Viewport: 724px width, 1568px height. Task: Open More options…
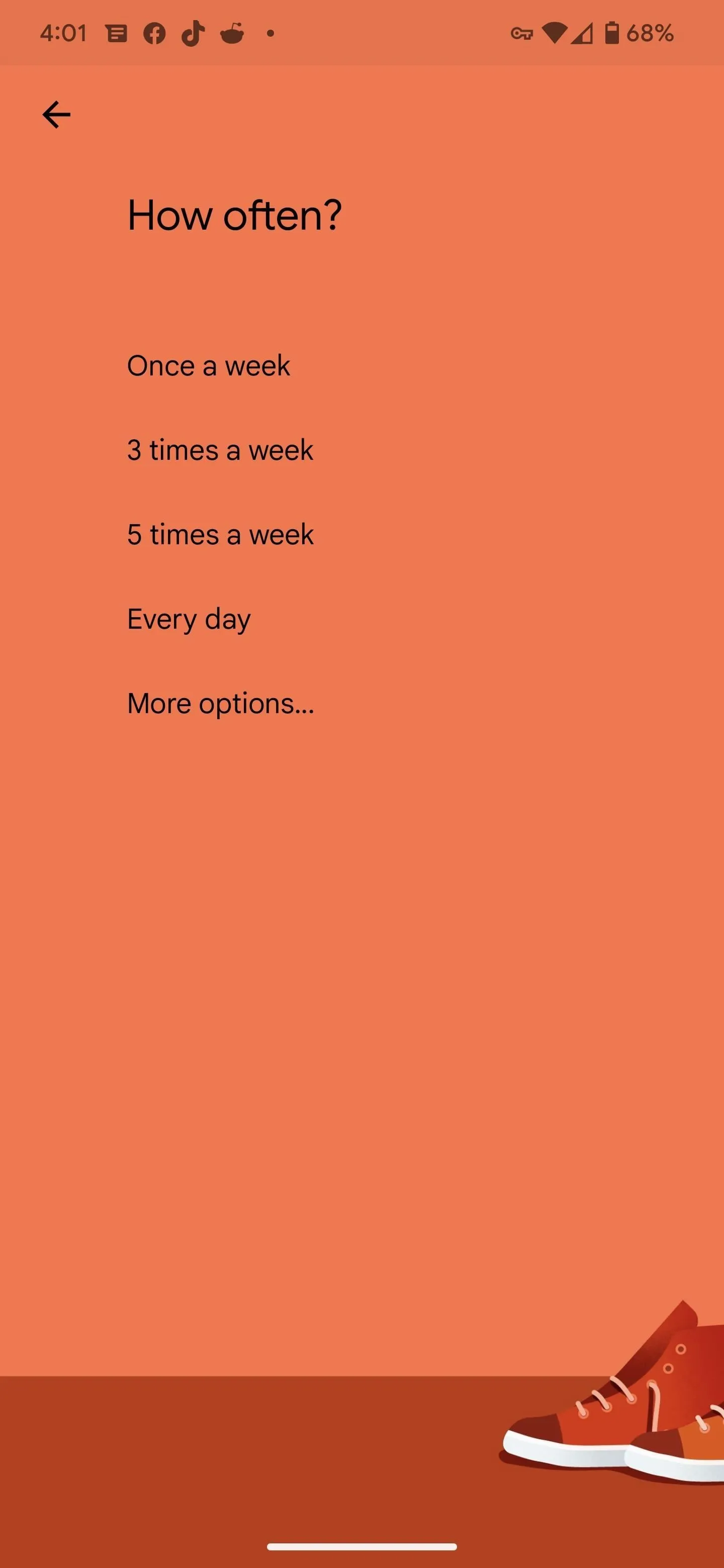click(x=220, y=704)
